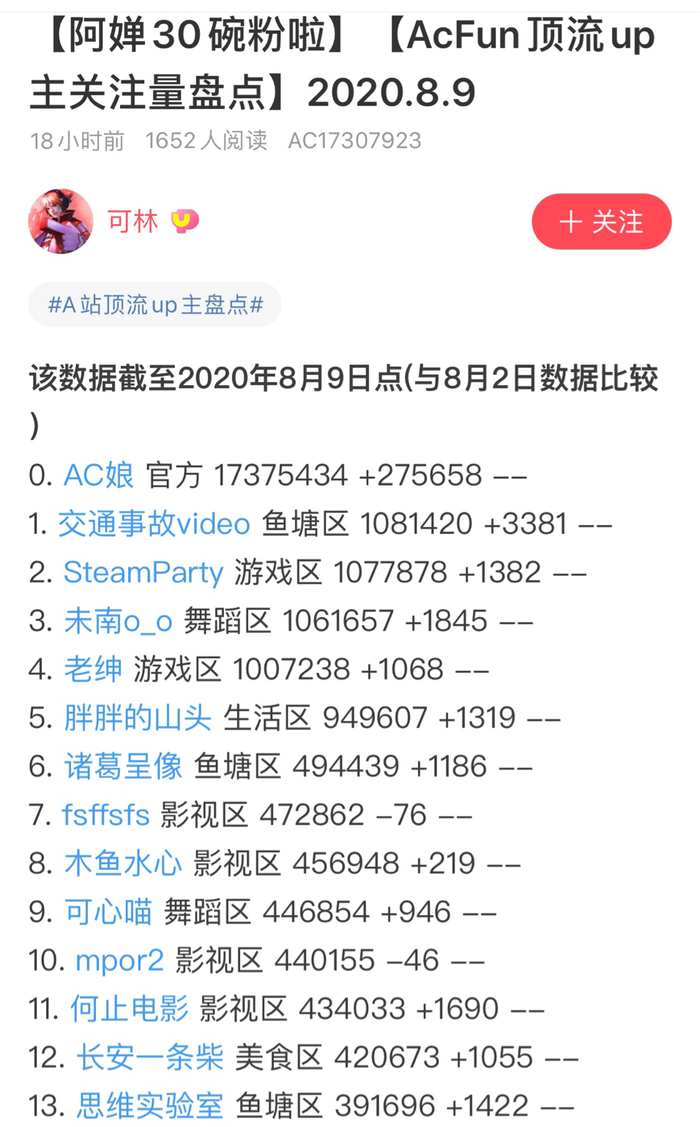Open AC娘's profile link
Image resolution: width=700 pixels, height=1127 pixels.
[98, 475]
